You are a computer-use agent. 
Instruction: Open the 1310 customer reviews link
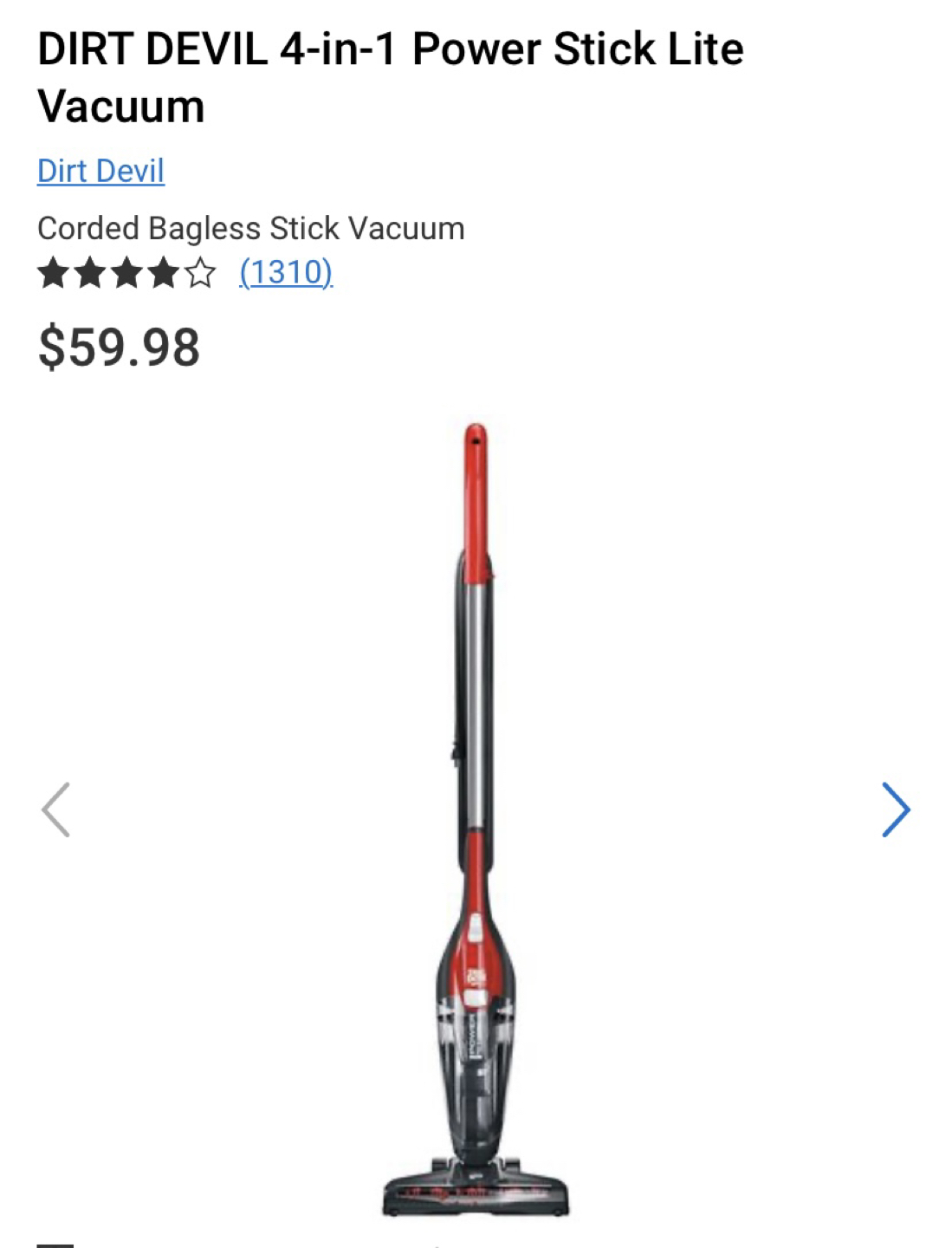click(286, 272)
